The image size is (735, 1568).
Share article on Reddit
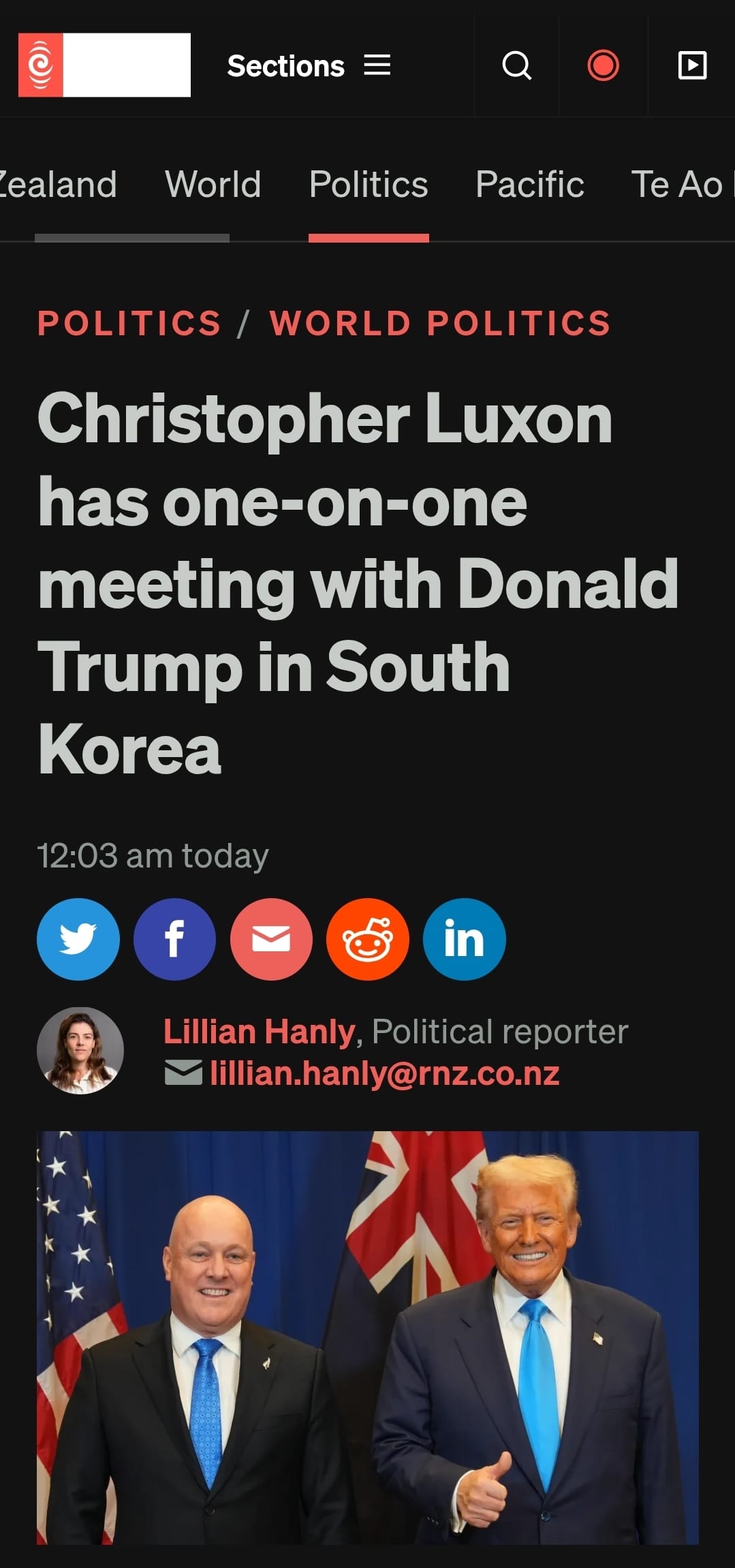point(368,939)
